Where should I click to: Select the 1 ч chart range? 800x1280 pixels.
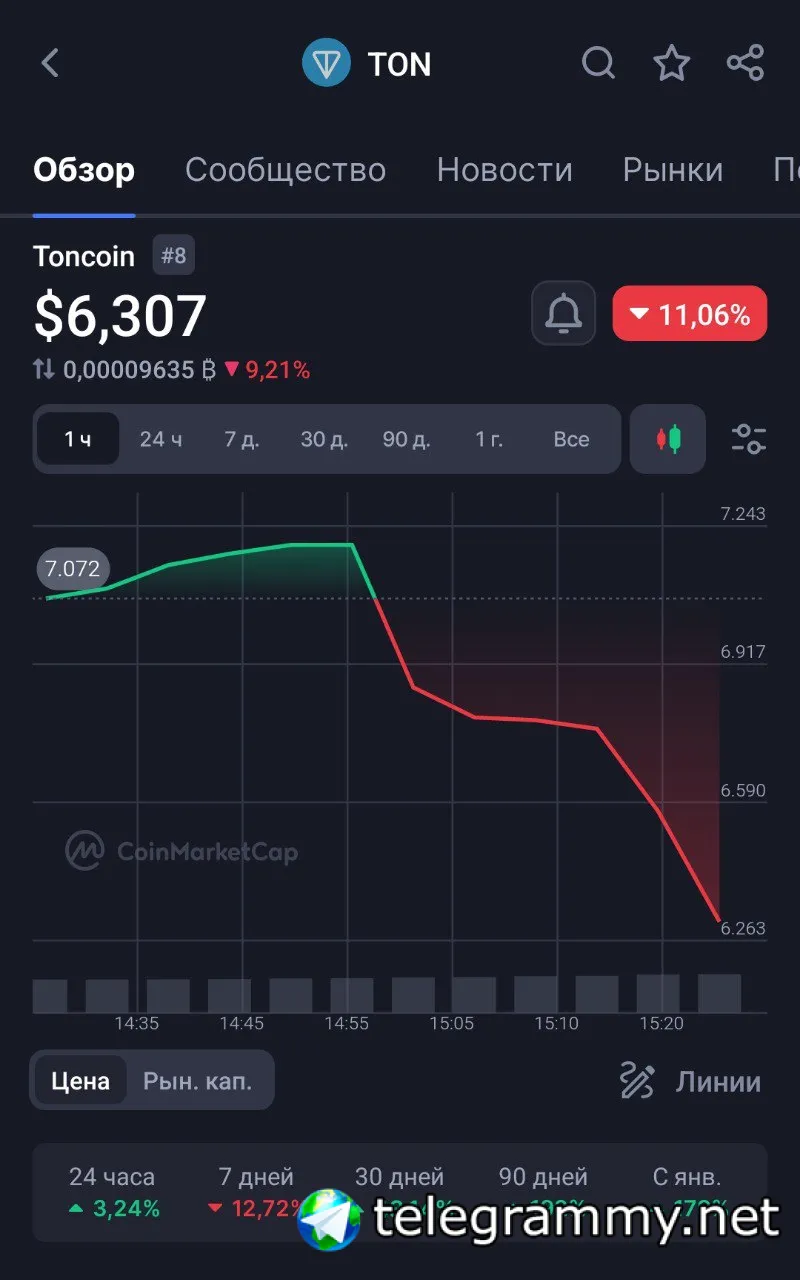(78, 439)
